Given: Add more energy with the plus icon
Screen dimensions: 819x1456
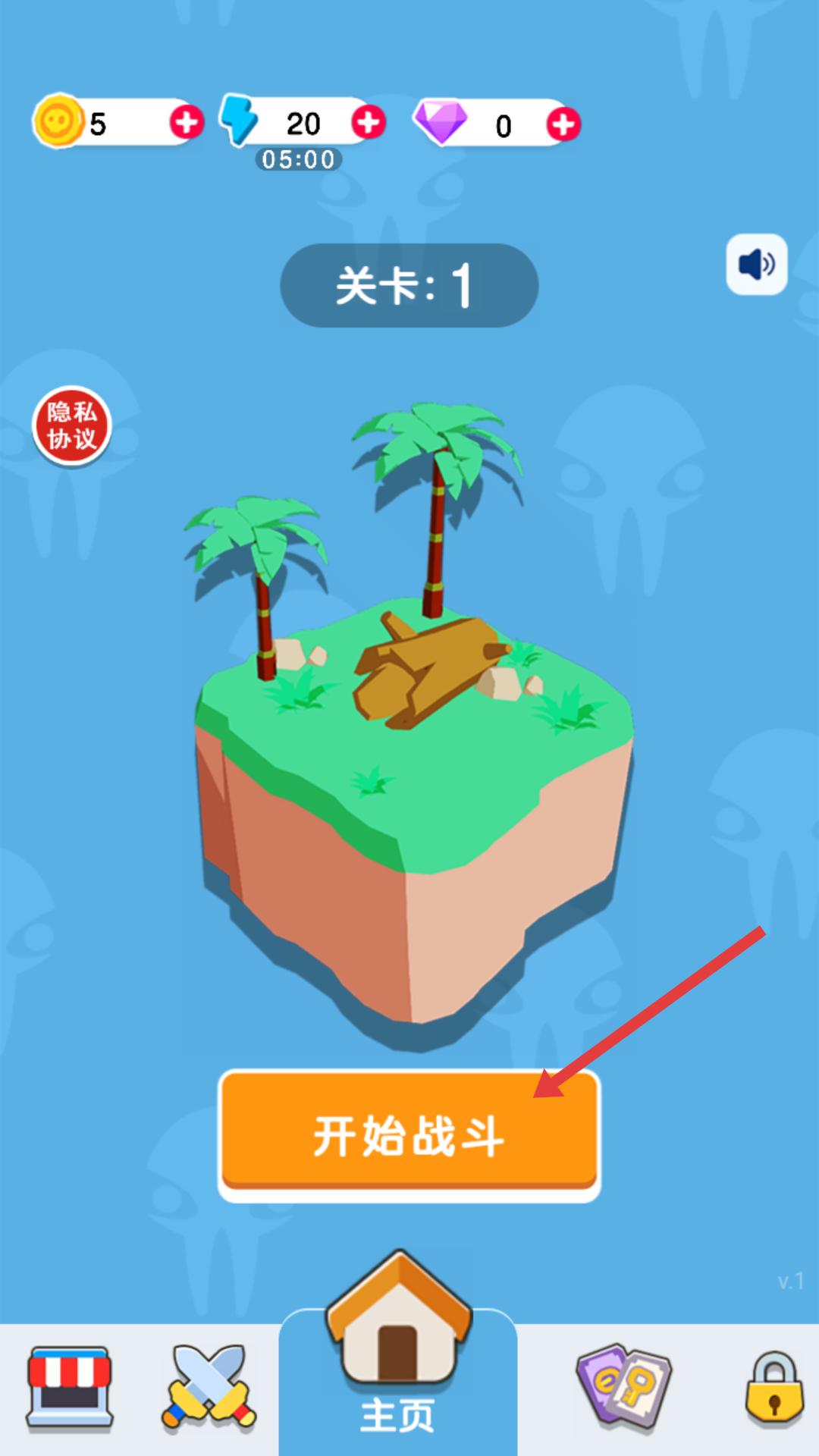Looking at the screenshot, I should coord(369,123).
